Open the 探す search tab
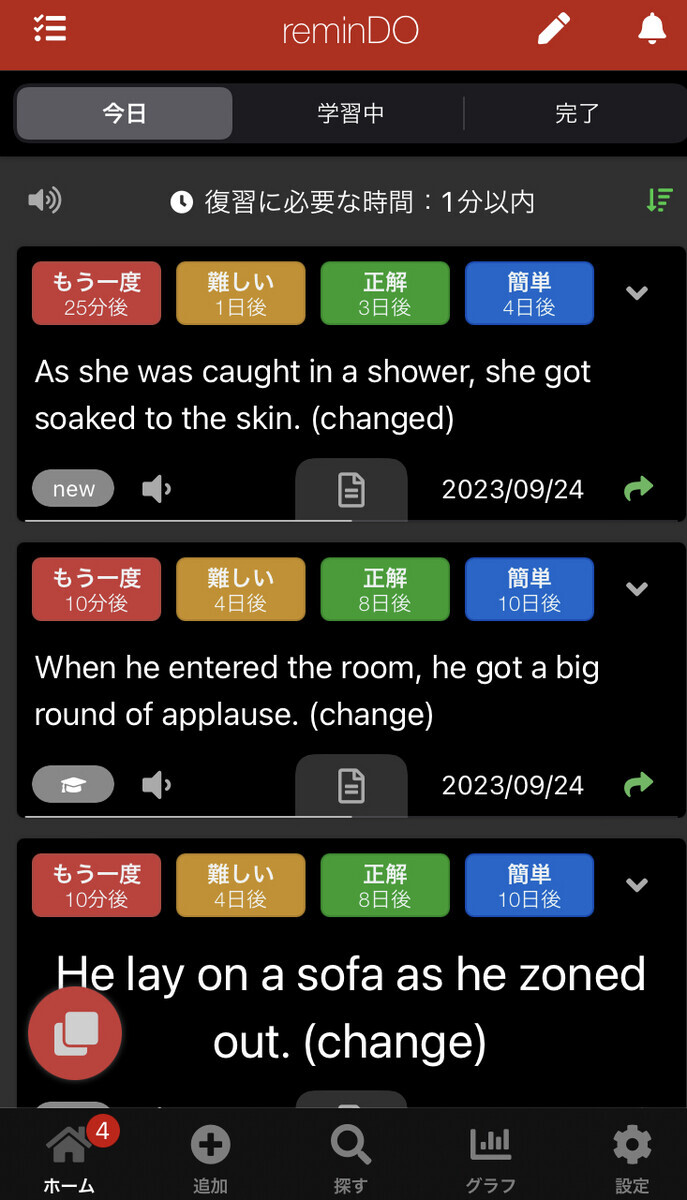 (x=350, y=1158)
